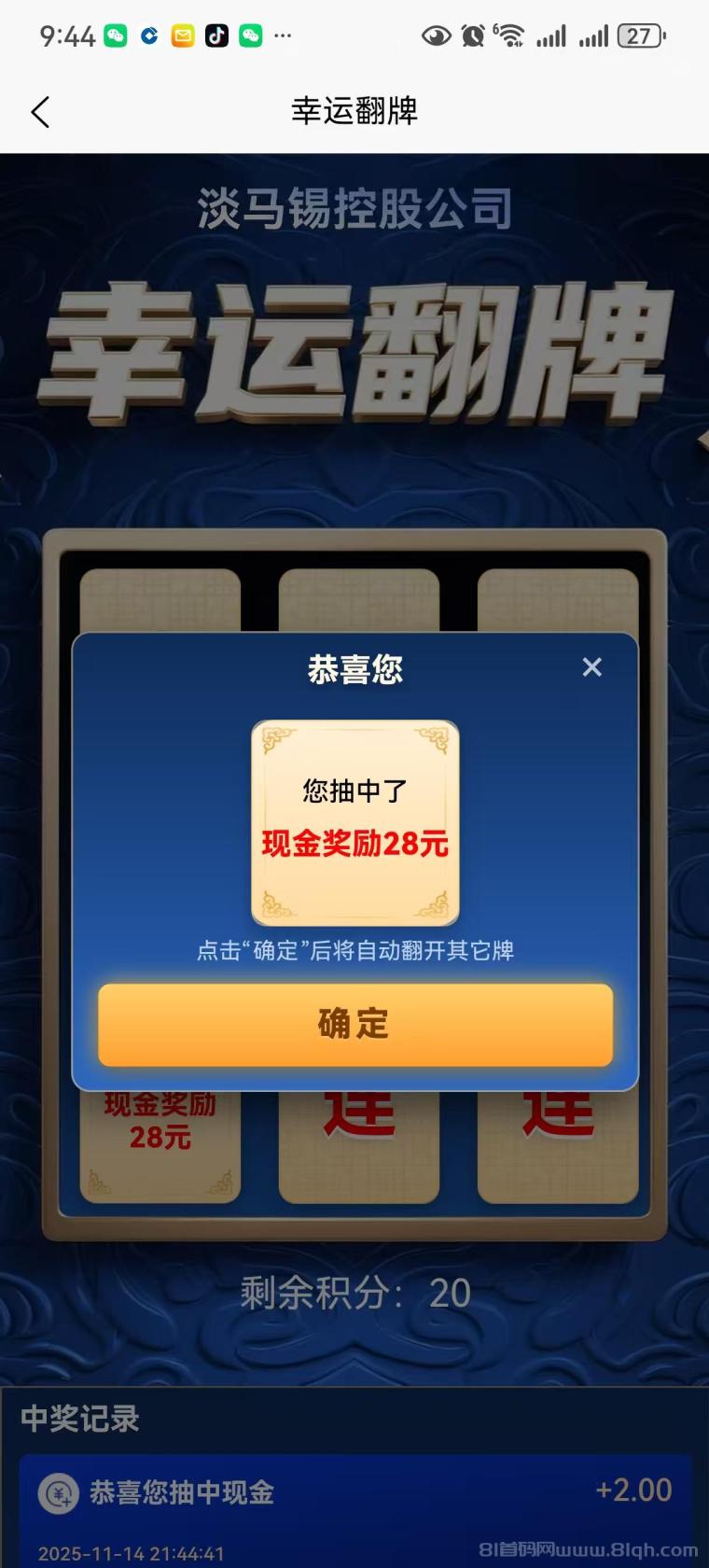Viewport: 709px width, 1568px height.
Task: Open the 中奖记录 winning records section
Action: [x=77, y=1419]
